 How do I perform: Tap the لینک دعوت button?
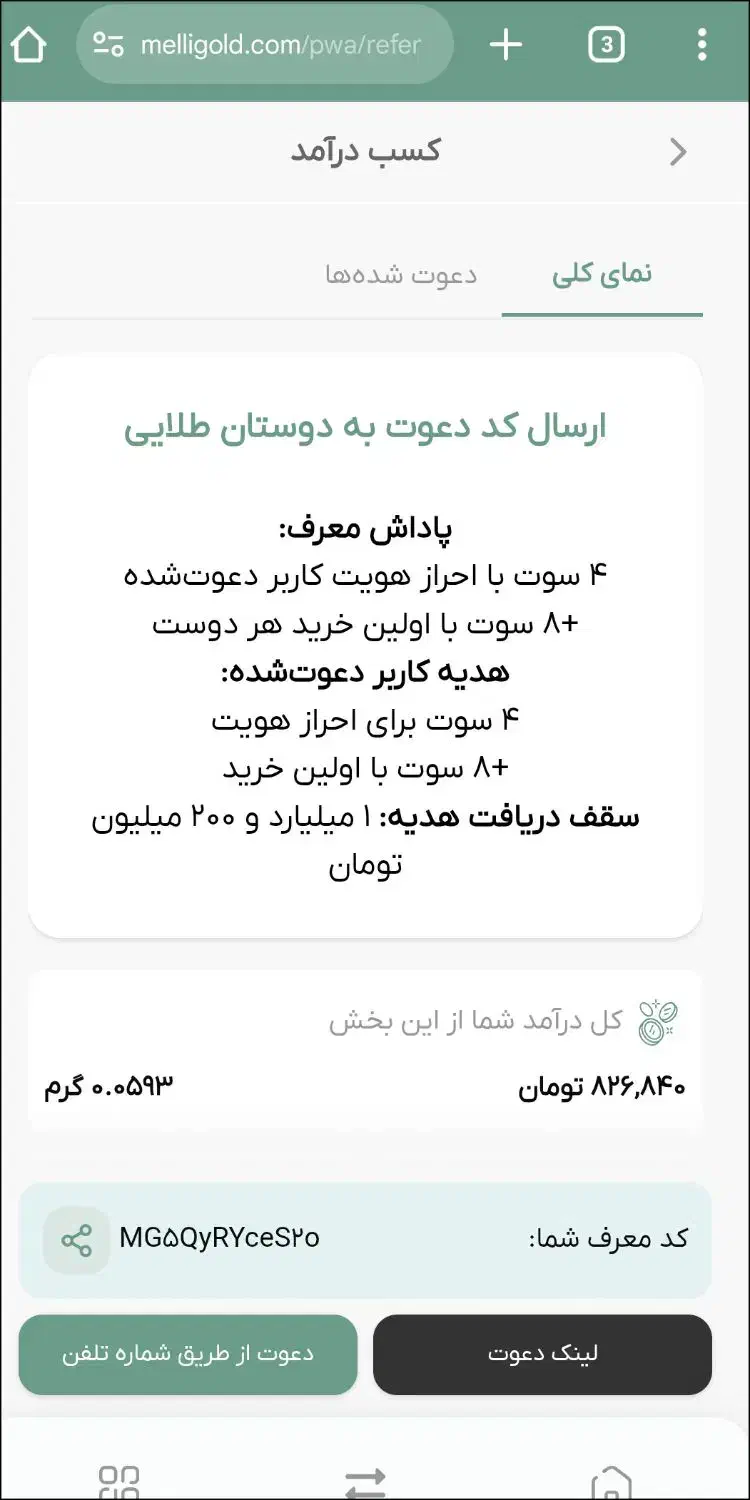(x=543, y=1353)
